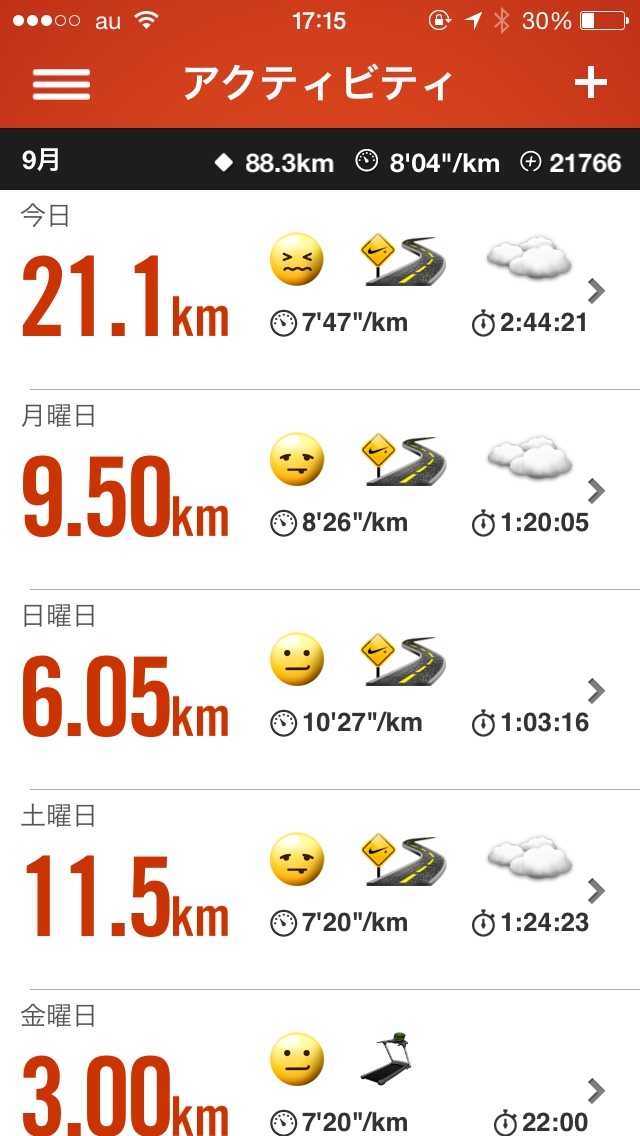The width and height of the screenshot is (640, 1136).
Task: View Monday's 9.50km run details
Action: click(320, 490)
